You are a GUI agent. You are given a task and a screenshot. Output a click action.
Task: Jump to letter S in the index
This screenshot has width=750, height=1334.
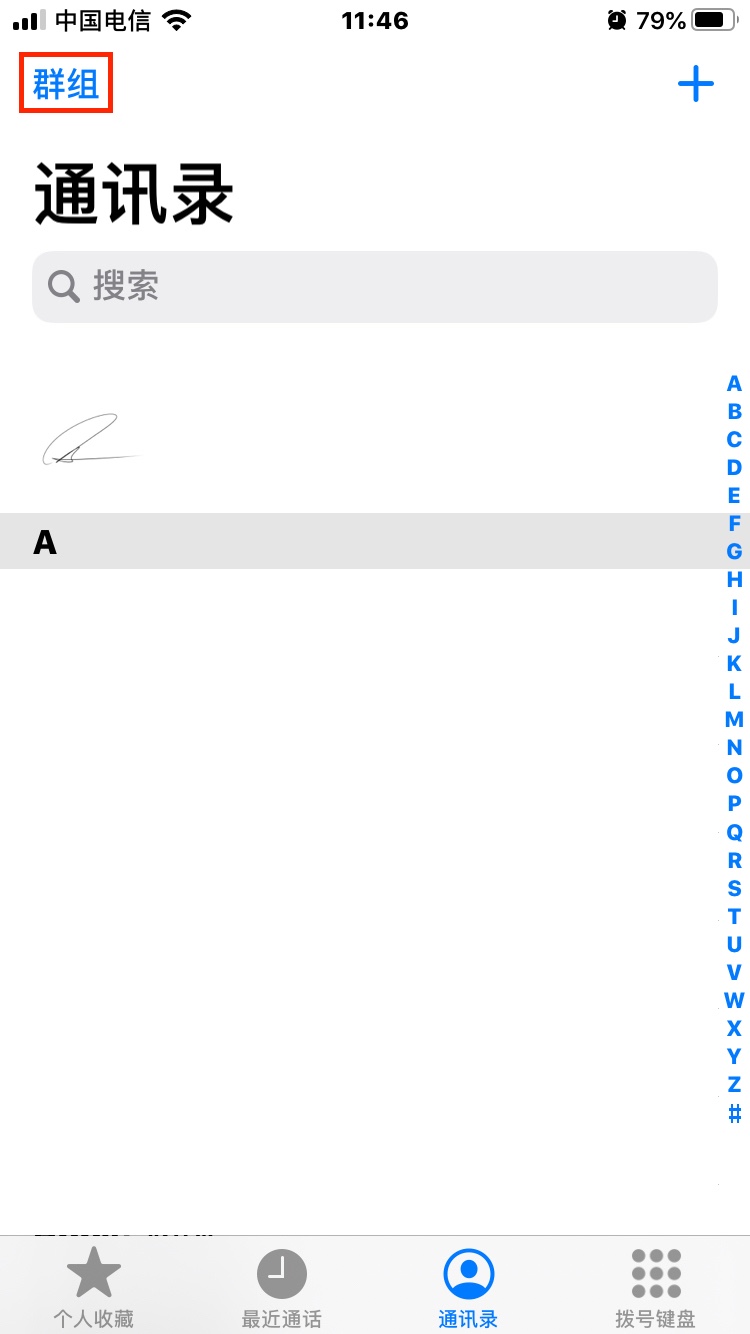[734, 888]
